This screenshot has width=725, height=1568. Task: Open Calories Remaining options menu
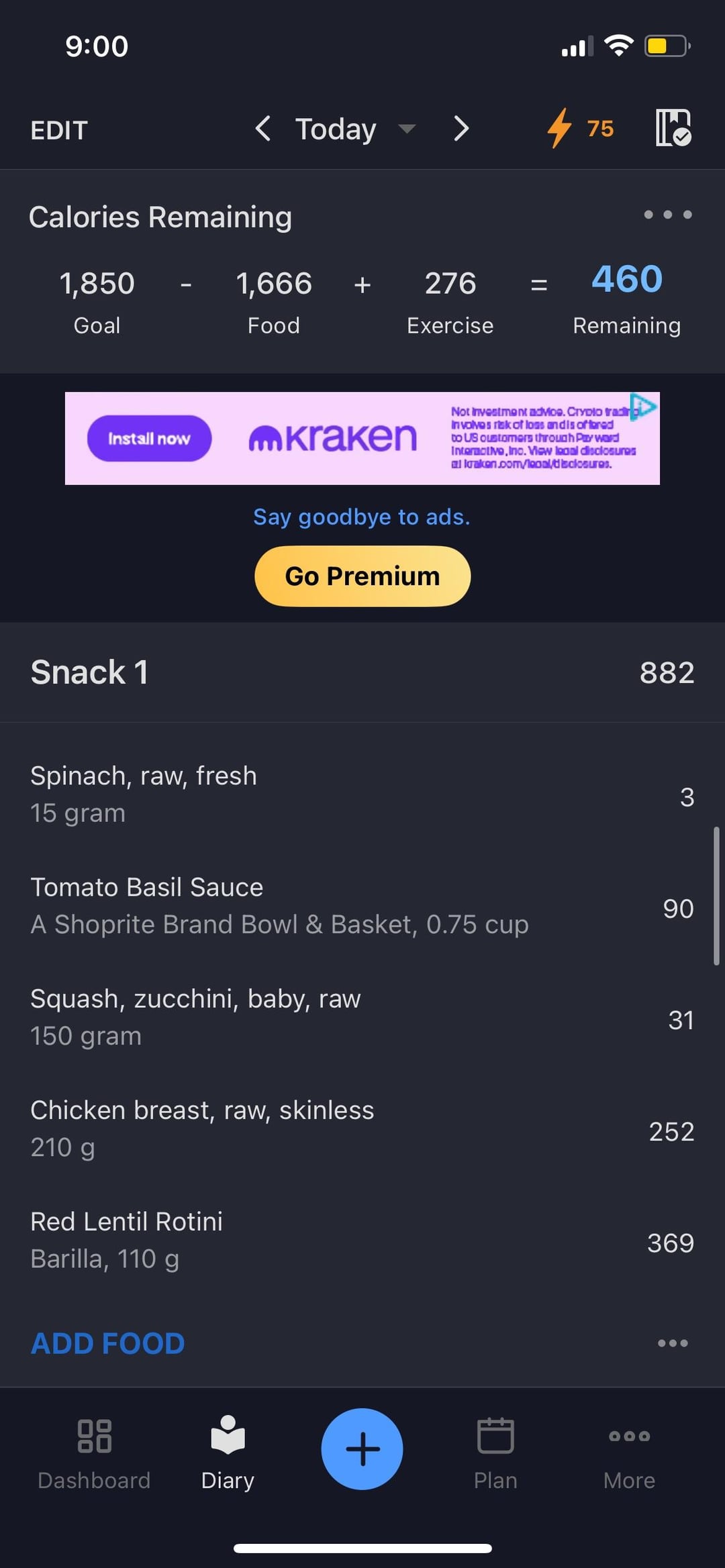tap(667, 215)
